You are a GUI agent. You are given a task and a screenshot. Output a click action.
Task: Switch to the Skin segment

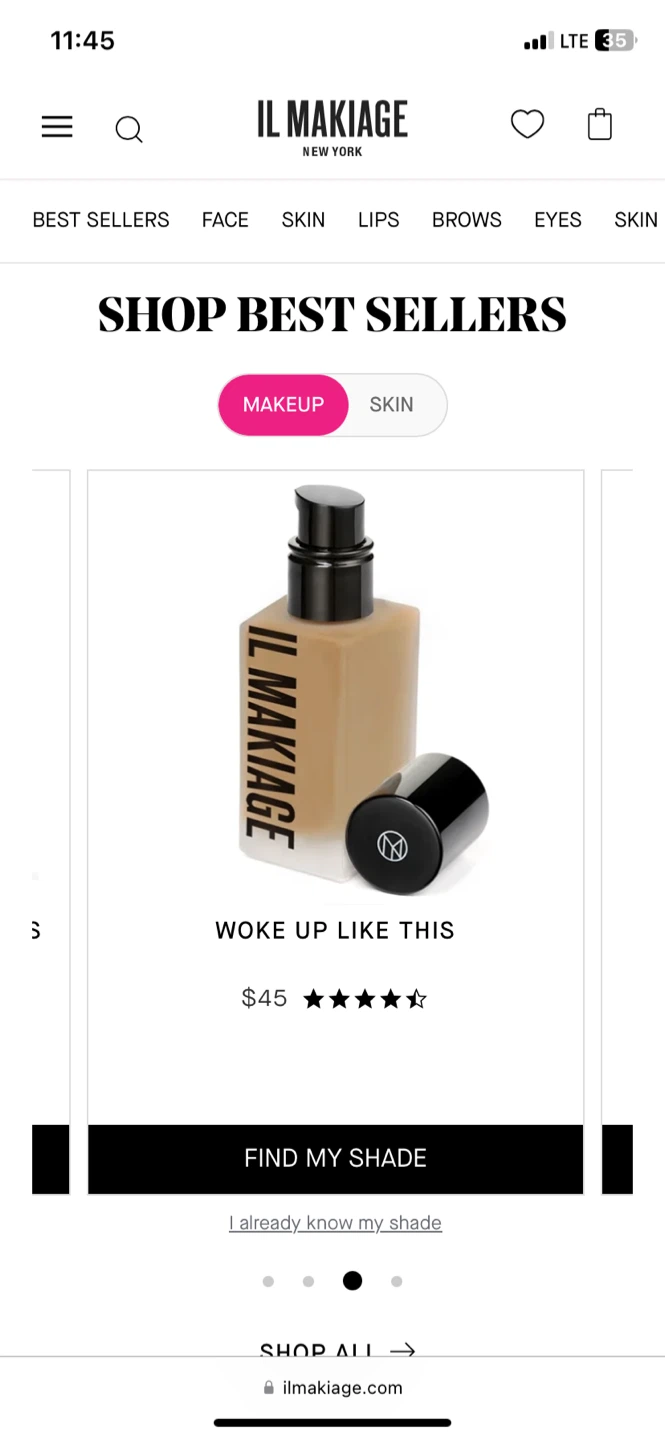coord(391,405)
